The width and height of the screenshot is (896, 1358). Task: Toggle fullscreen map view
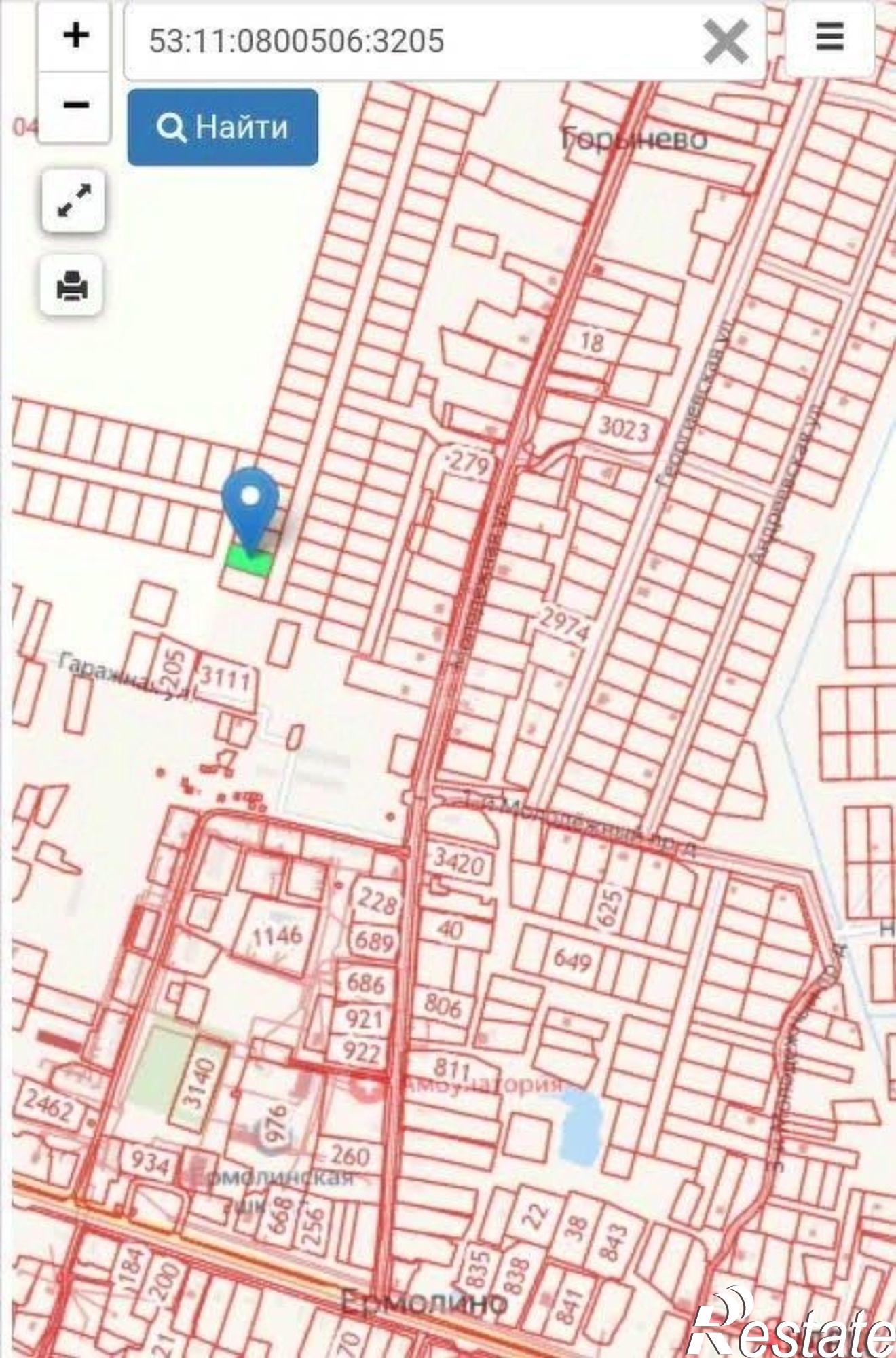(x=73, y=201)
